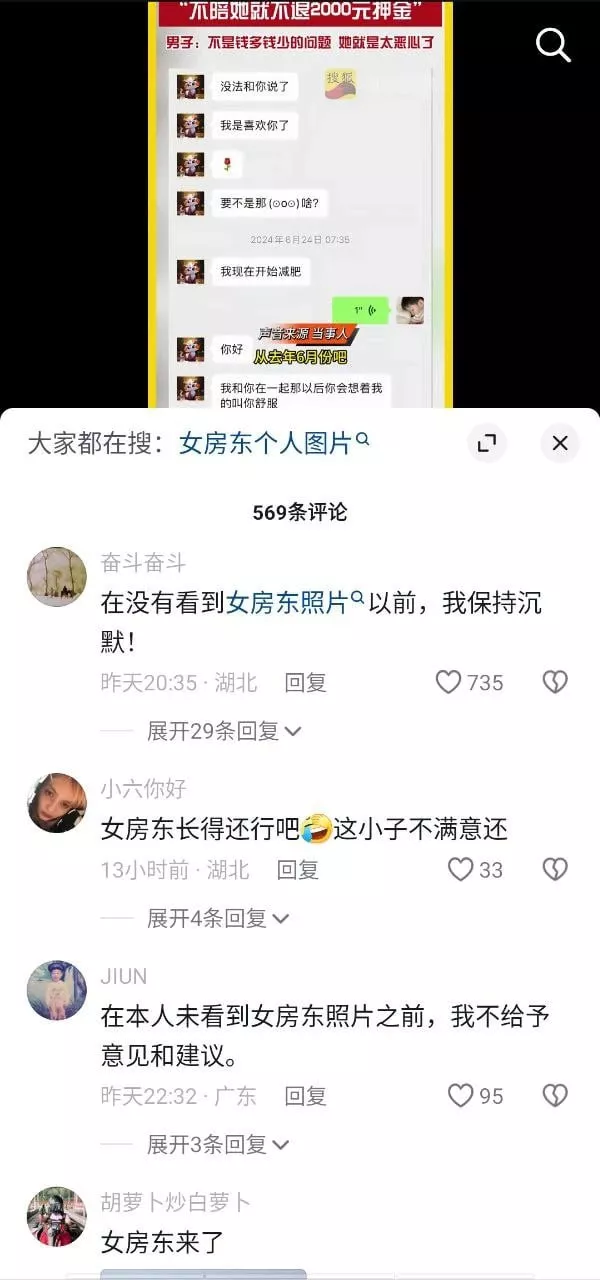
Task: Close the comments panel
Action: pos(560,443)
